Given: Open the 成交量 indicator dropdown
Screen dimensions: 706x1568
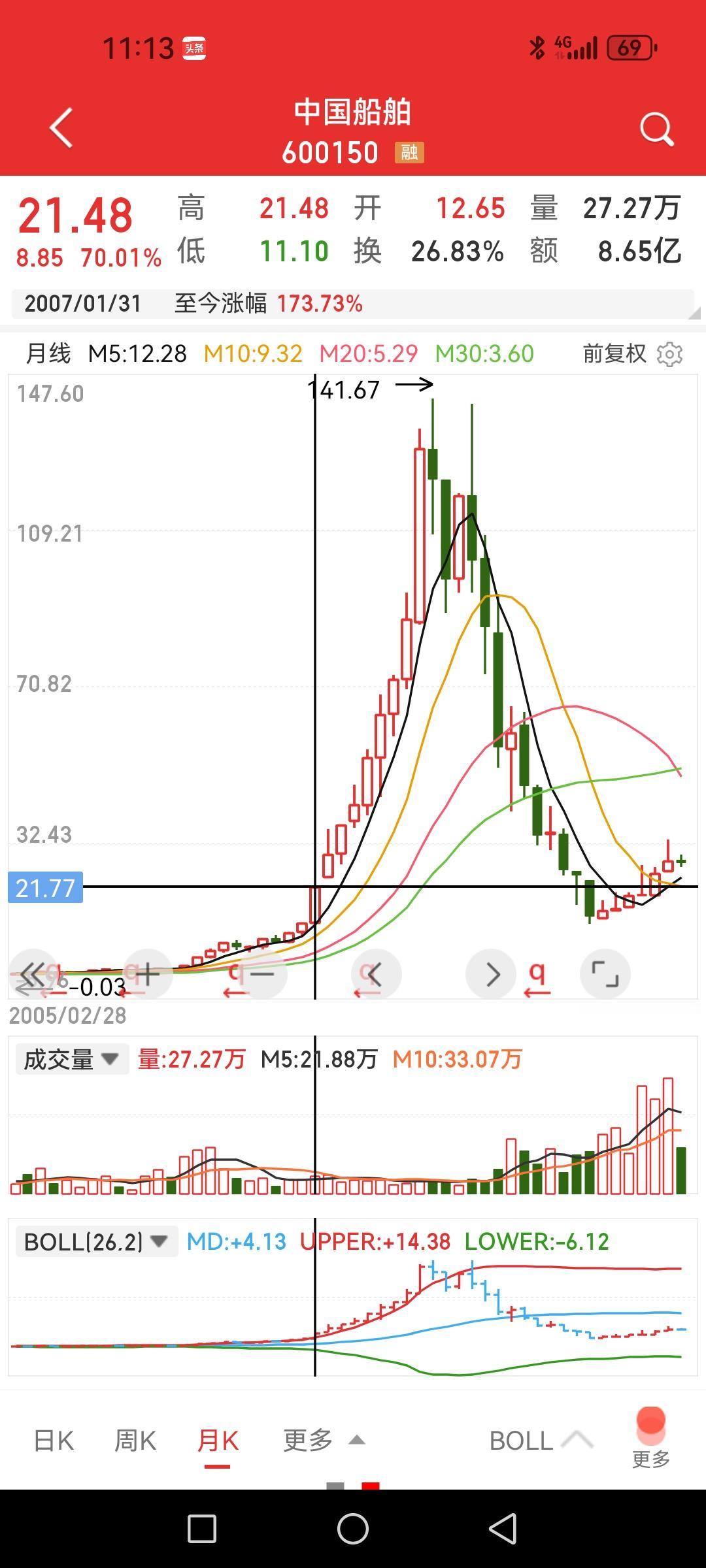Looking at the screenshot, I should pos(71,1059).
